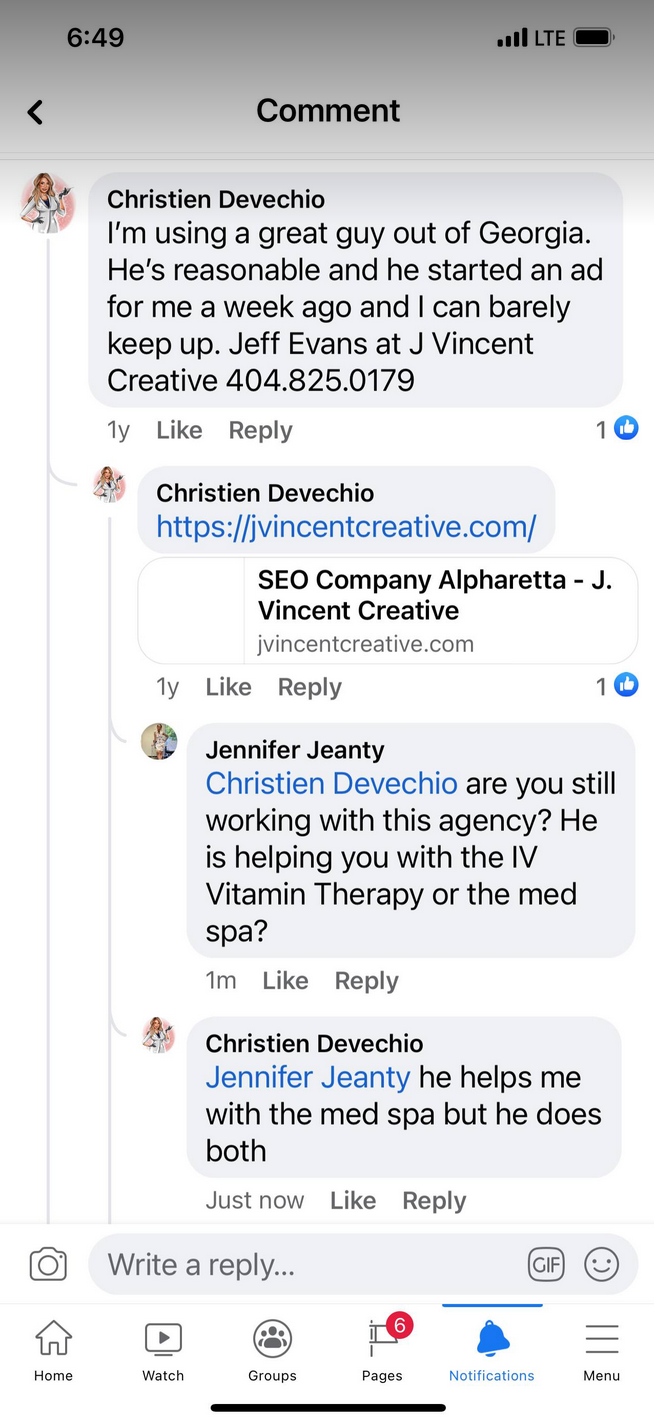Reply to the jvincentcreative link comment

[x=309, y=687]
